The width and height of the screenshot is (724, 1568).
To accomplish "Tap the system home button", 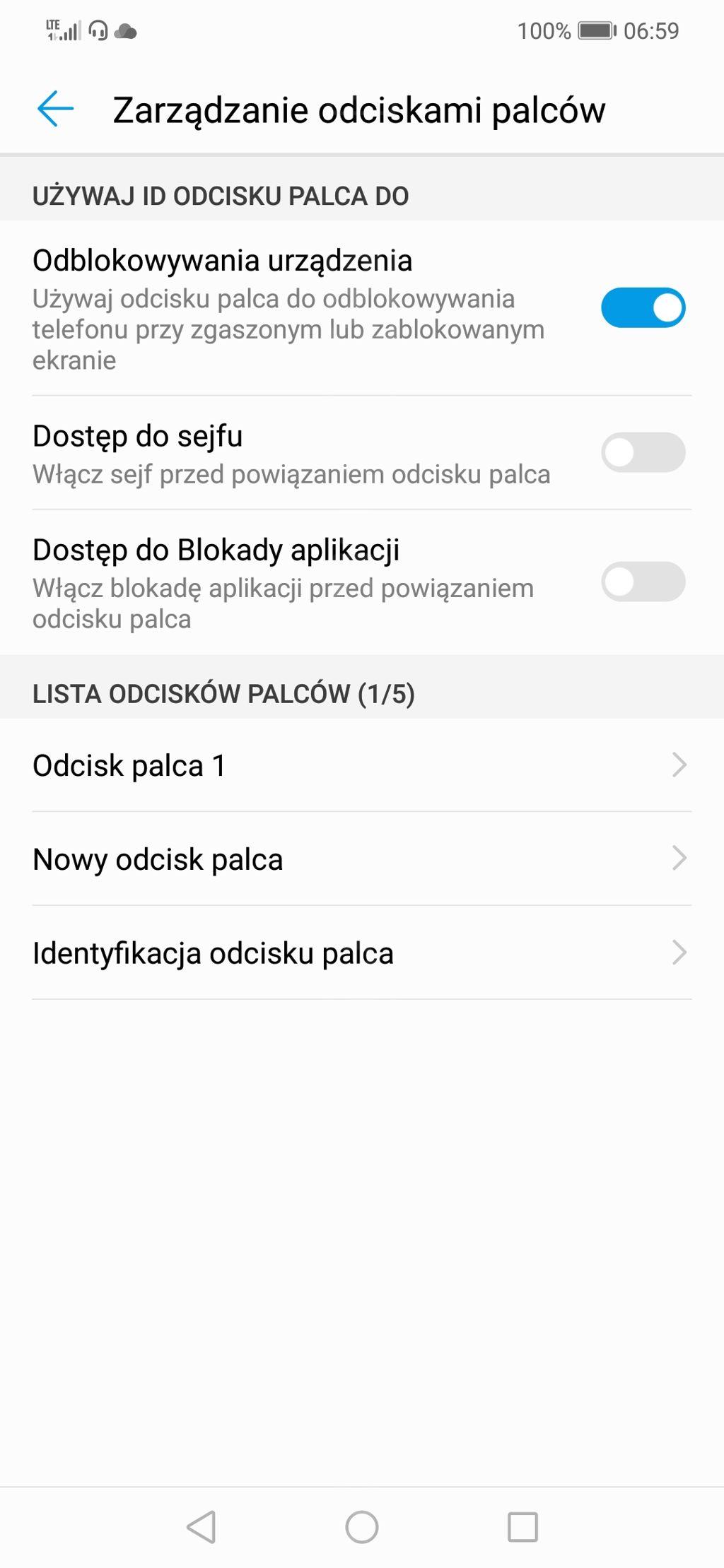I will (x=362, y=1527).
